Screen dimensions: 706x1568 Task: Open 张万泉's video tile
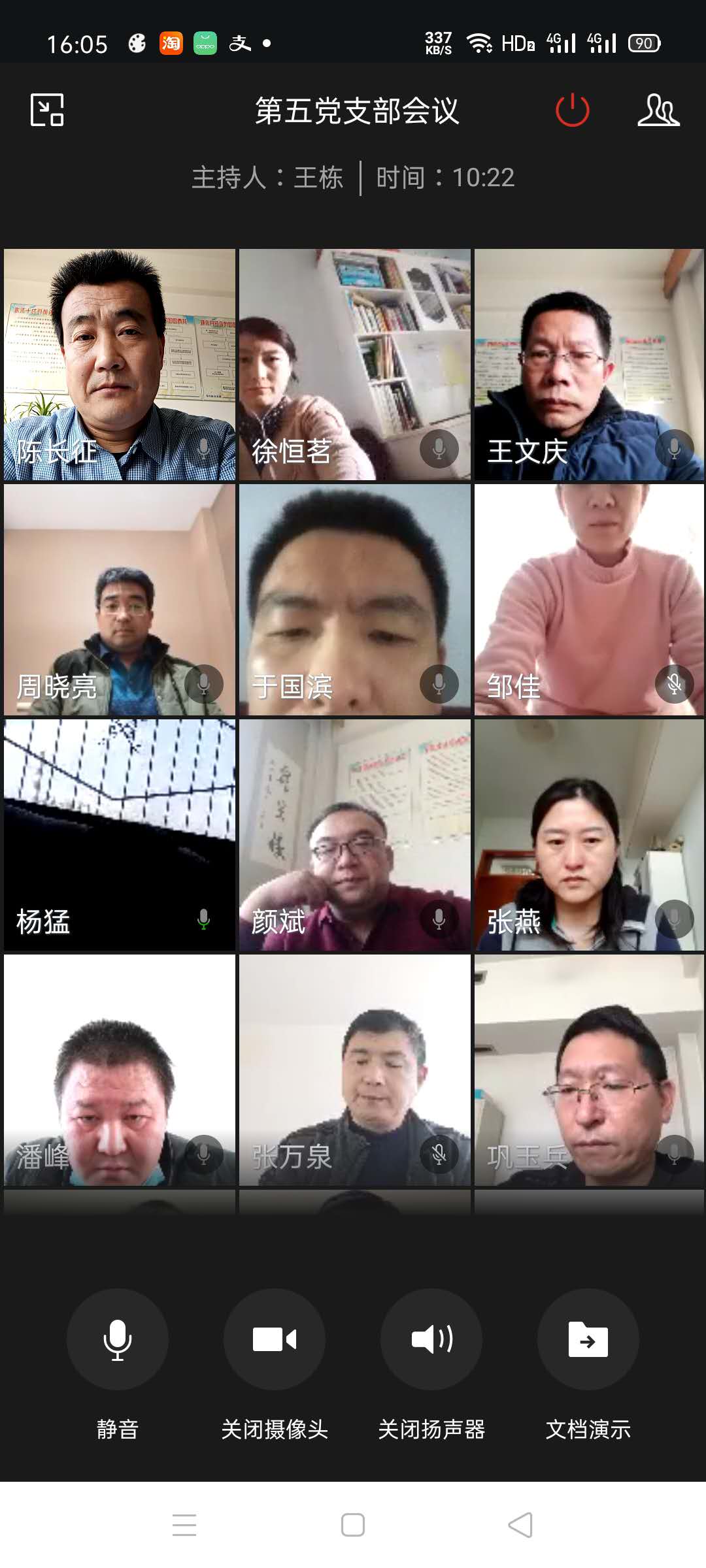[x=355, y=1070]
